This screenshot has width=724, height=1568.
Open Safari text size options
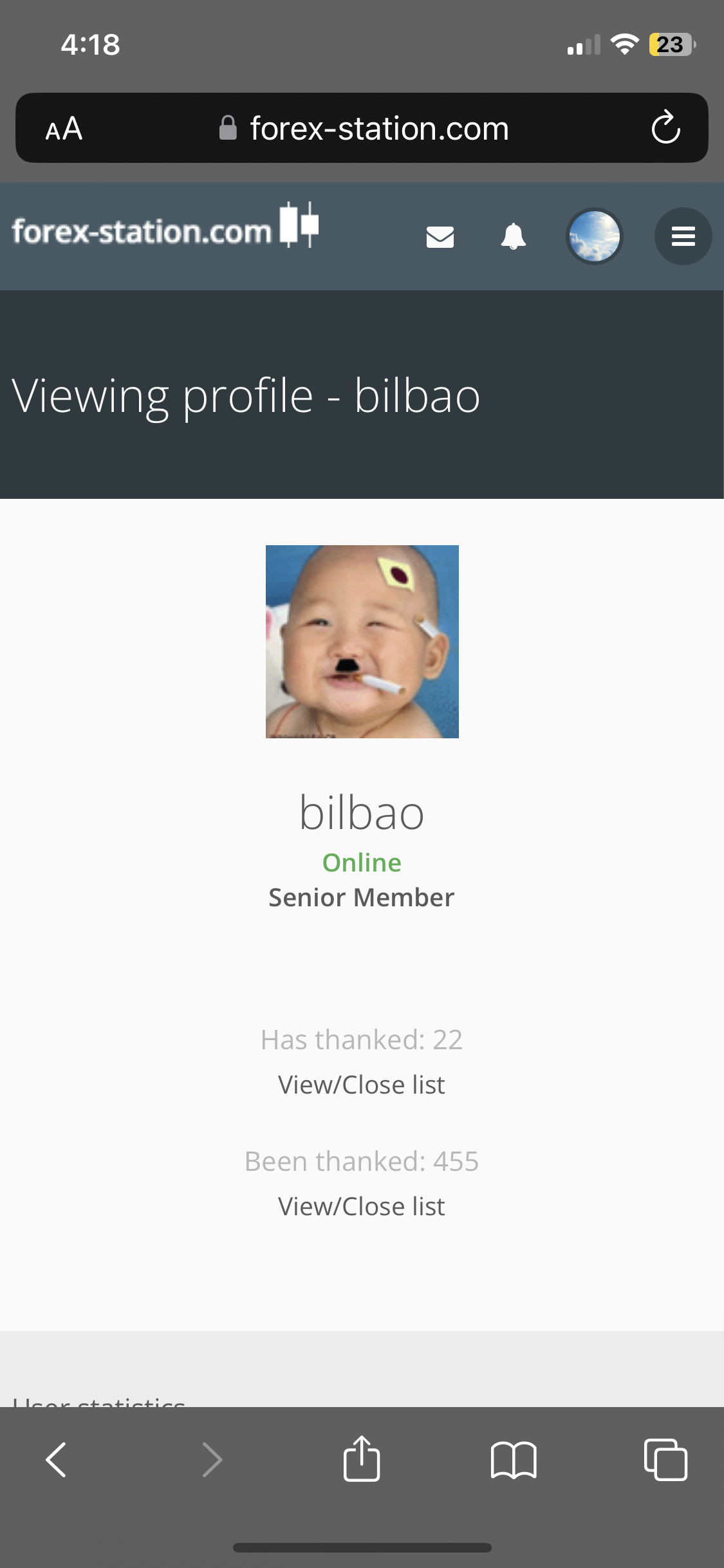pyautogui.click(x=64, y=129)
